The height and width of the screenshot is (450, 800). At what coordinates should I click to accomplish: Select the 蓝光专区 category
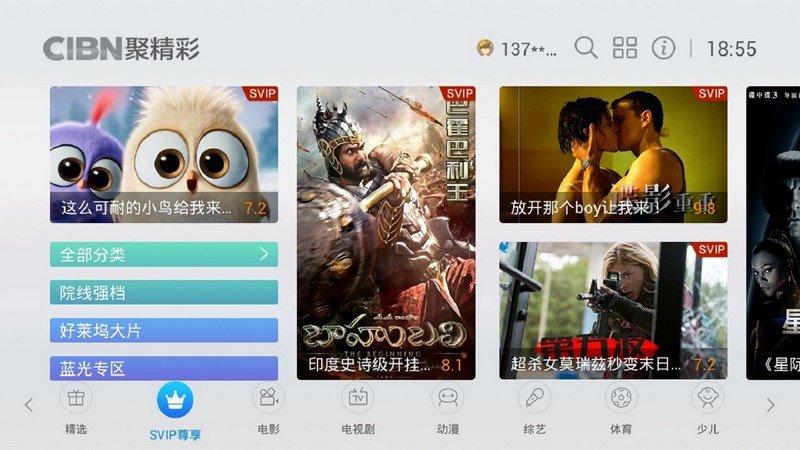coord(164,368)
